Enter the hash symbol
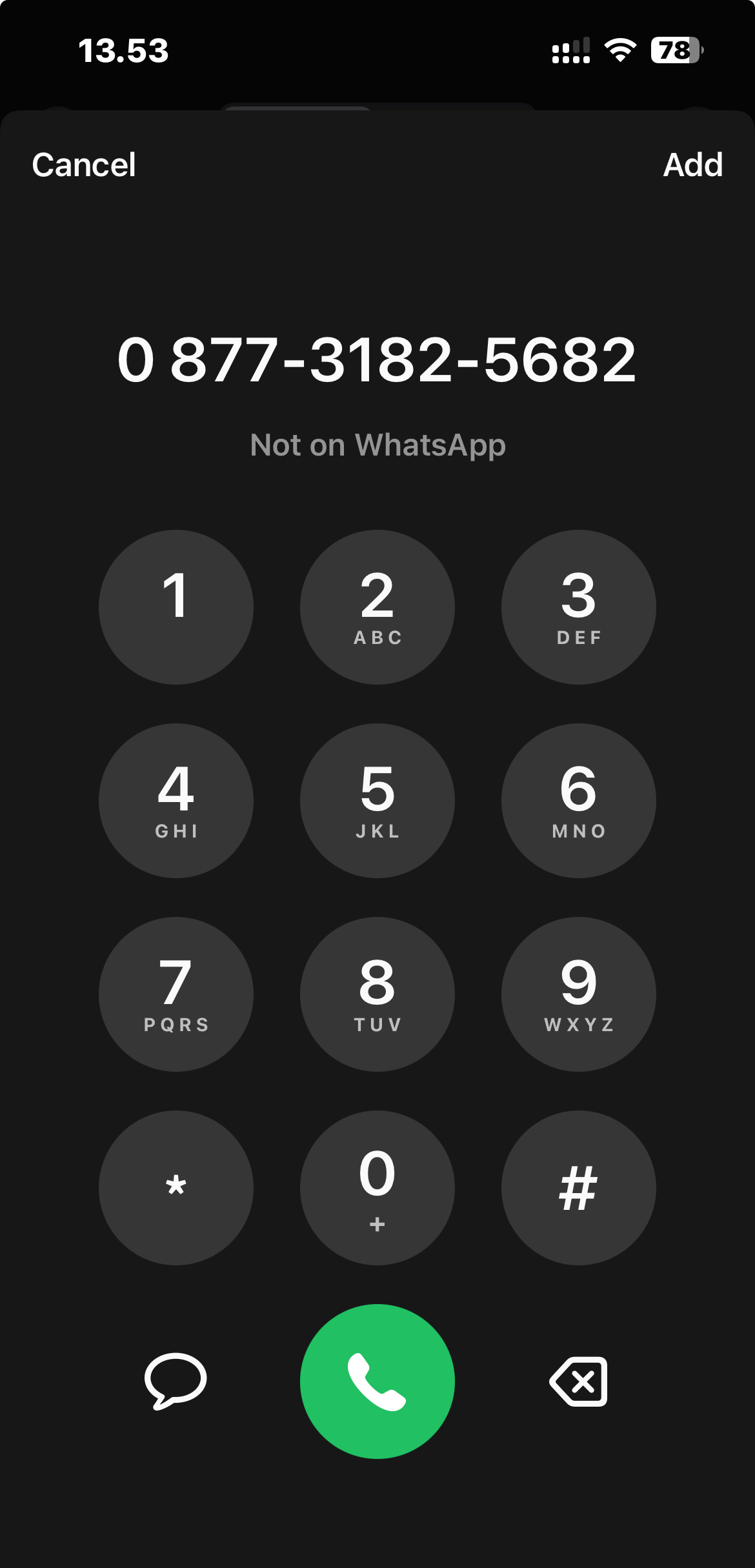755x1568 pixels. point(579,1188)
